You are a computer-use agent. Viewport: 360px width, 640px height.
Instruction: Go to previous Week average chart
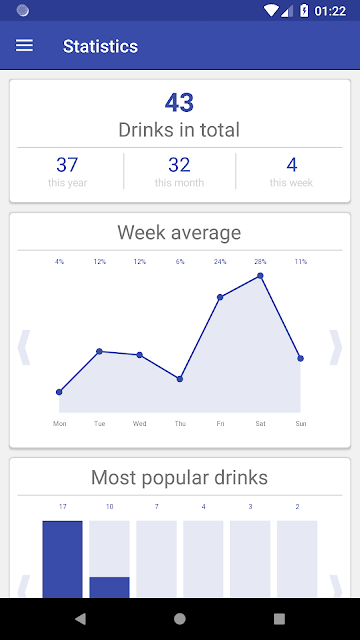click(x=24, y=347)
